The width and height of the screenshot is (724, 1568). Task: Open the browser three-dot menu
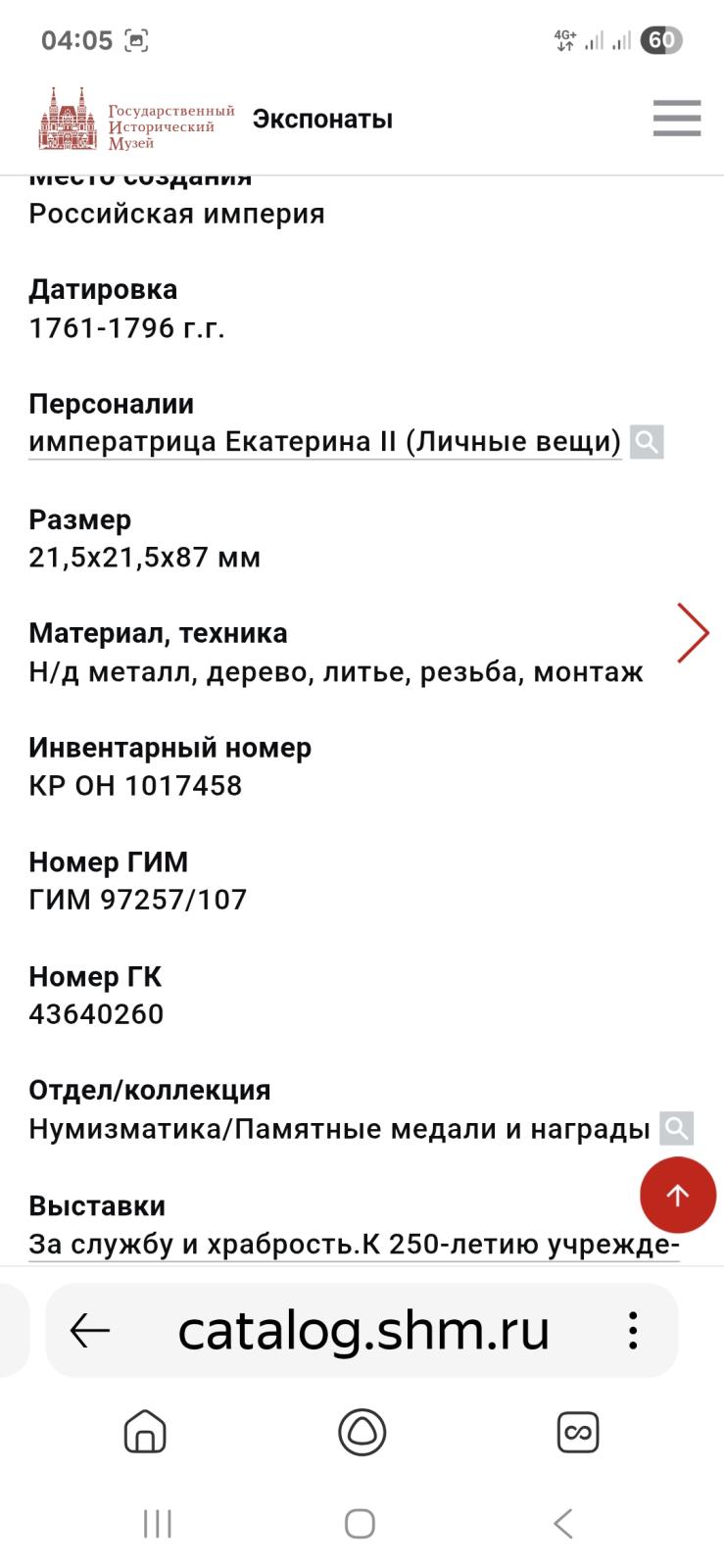(x=634, y=1331)
